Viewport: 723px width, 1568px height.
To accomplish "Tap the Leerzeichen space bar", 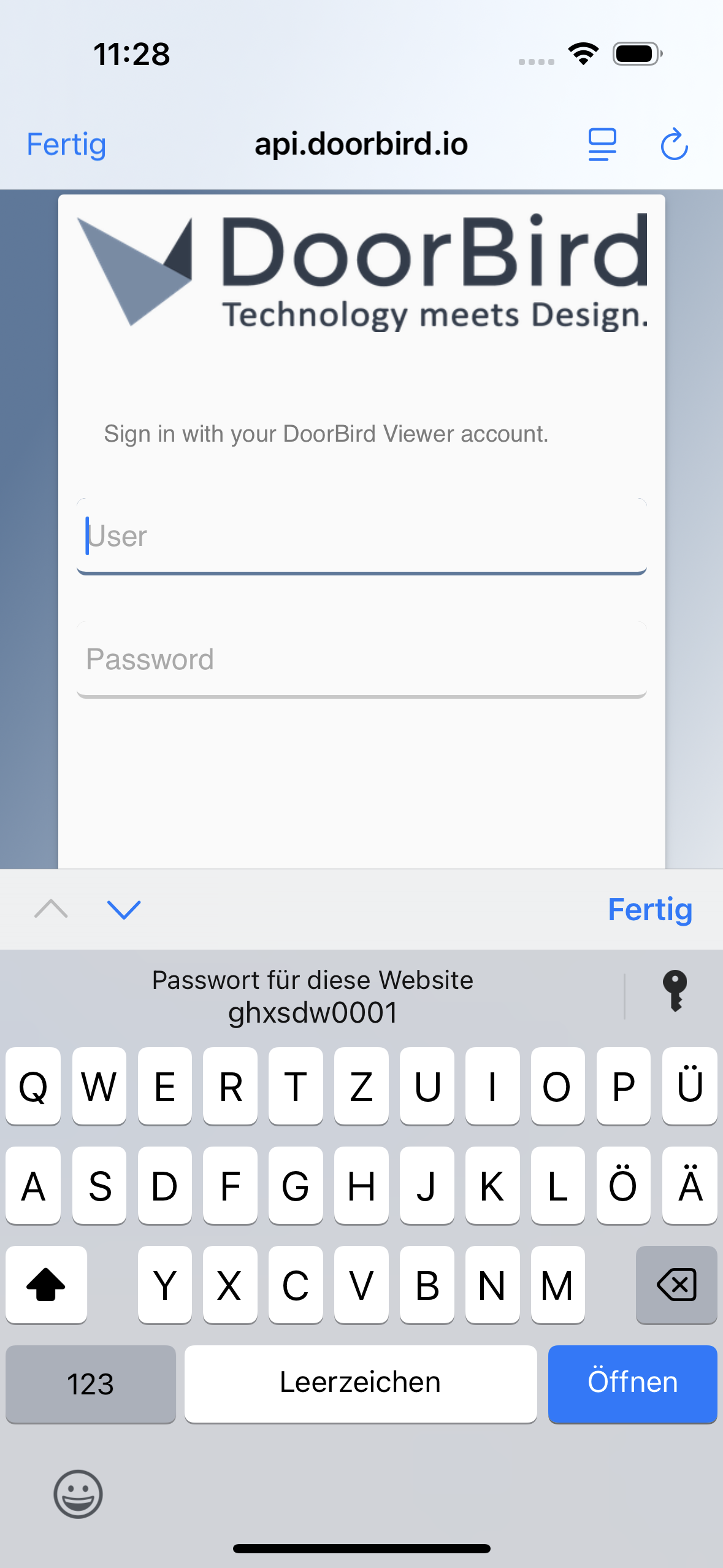I will tap(361, 1383).
